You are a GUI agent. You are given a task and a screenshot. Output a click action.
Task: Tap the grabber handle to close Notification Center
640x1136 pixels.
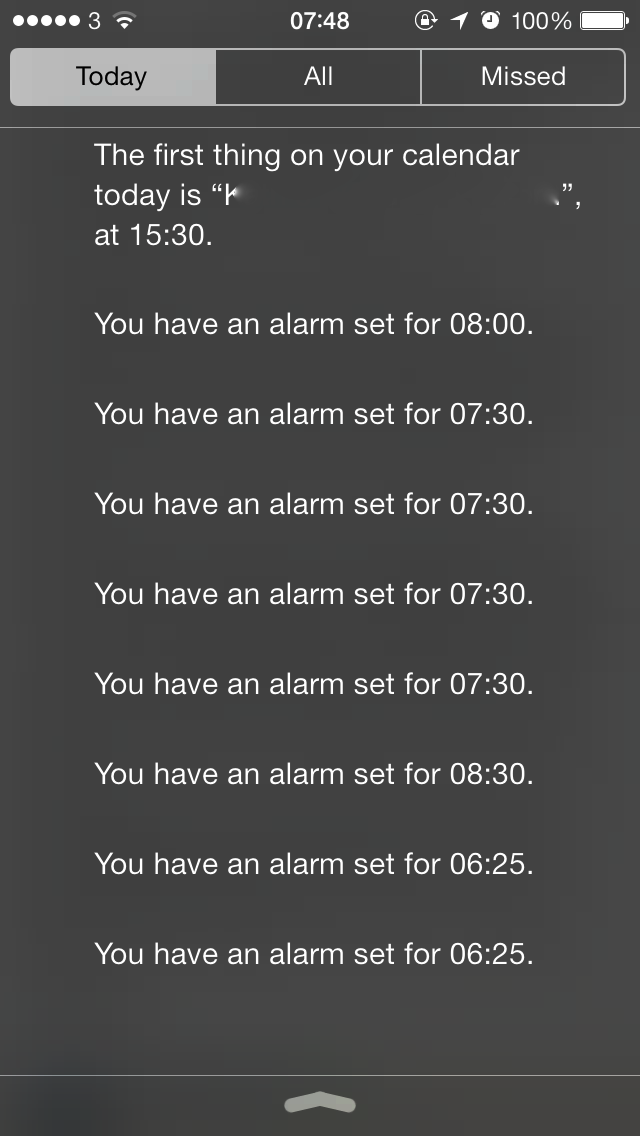pyautogui.click(x=320, y=1103)
